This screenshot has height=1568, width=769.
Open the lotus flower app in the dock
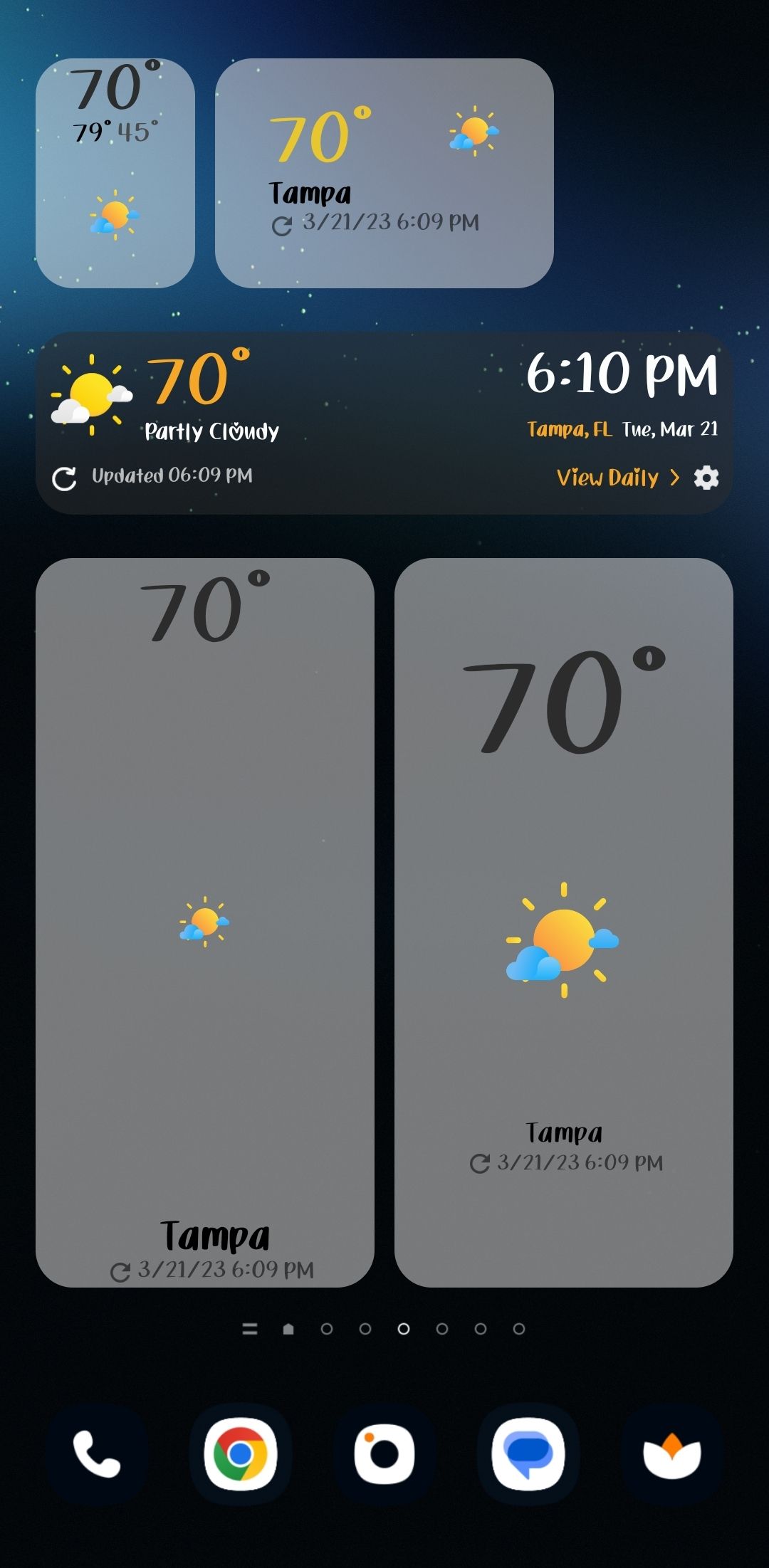[x=672, y=1454]
